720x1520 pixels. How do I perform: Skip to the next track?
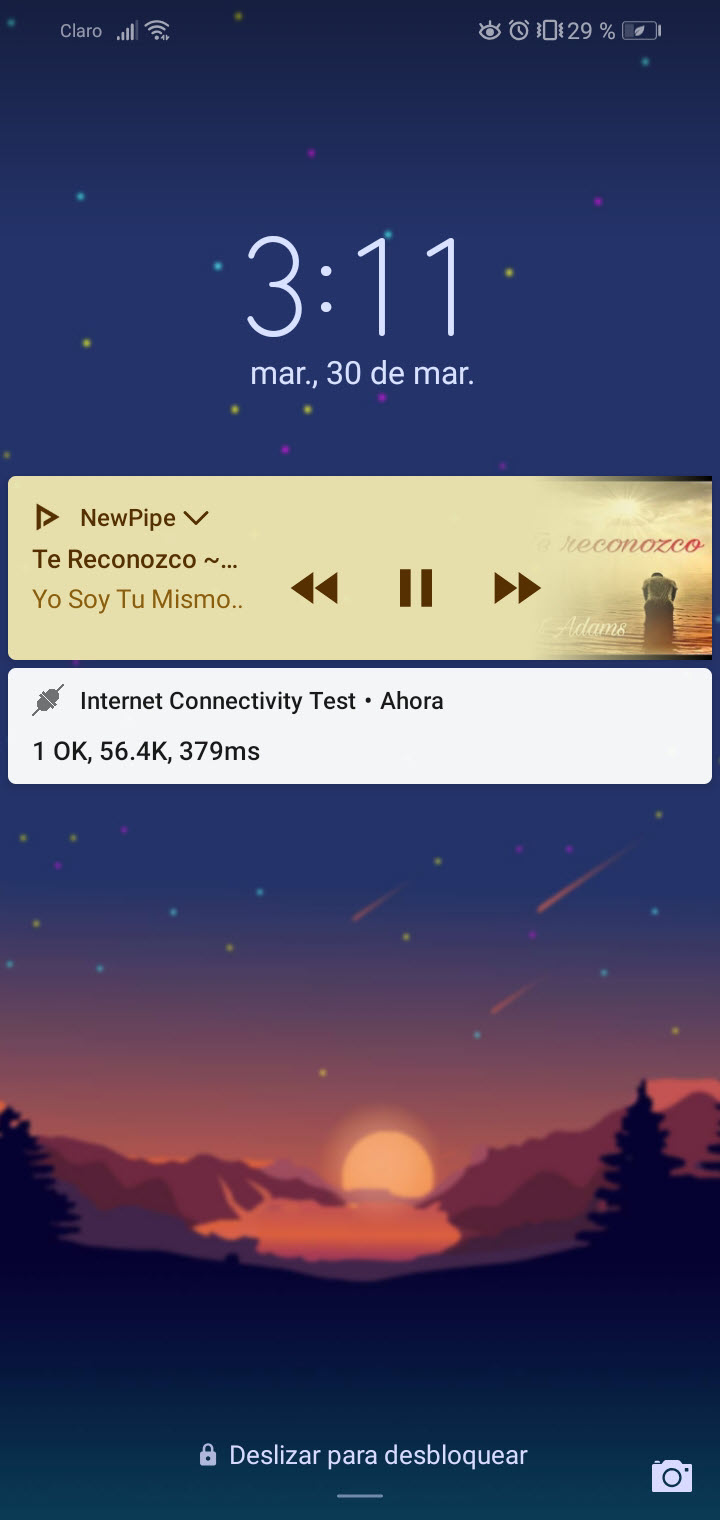517,588
